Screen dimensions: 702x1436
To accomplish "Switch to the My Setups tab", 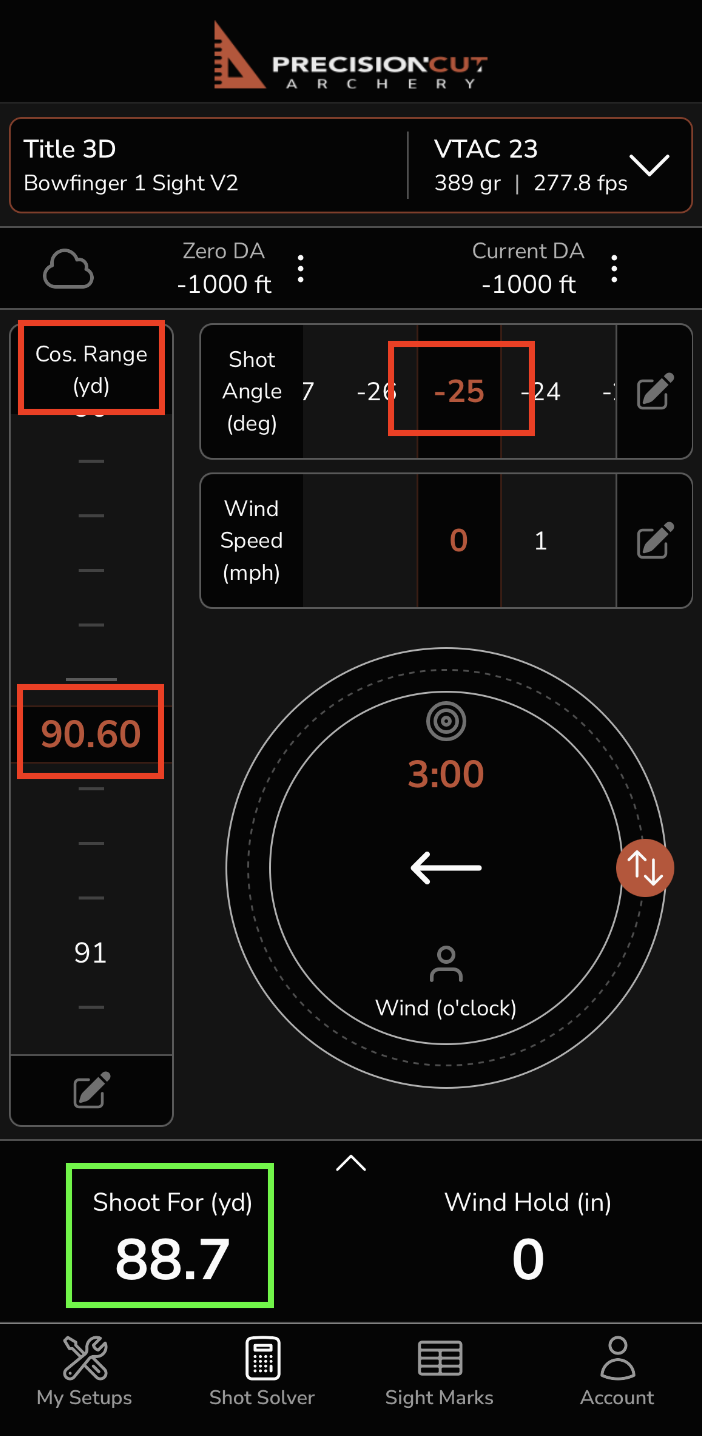I will coord(85,1371).
